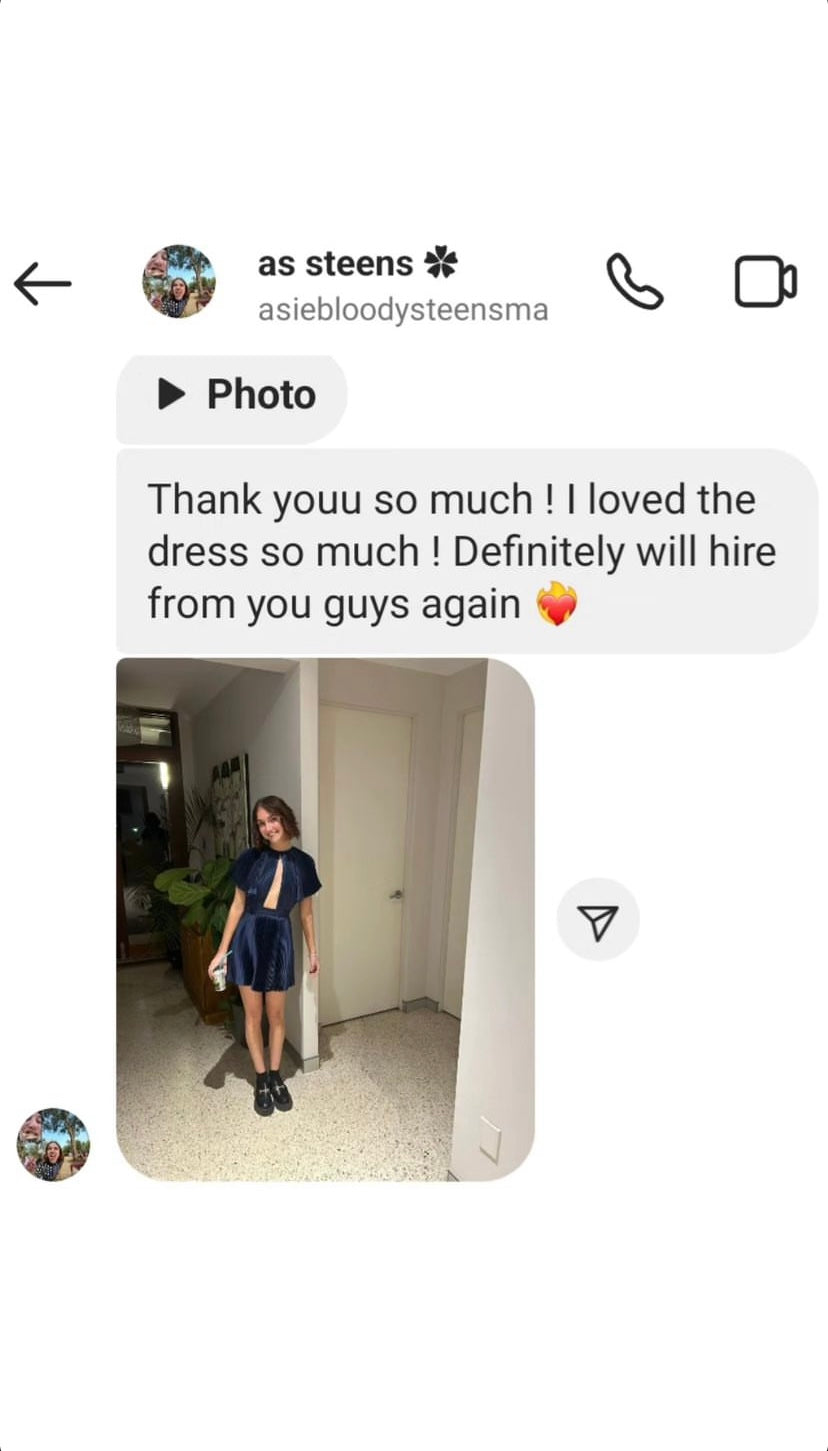Image resolution: width=828 pixels, height=1451 pixels.
Task: Open the photo of the blue dress
Action: [x=325, y=918]
